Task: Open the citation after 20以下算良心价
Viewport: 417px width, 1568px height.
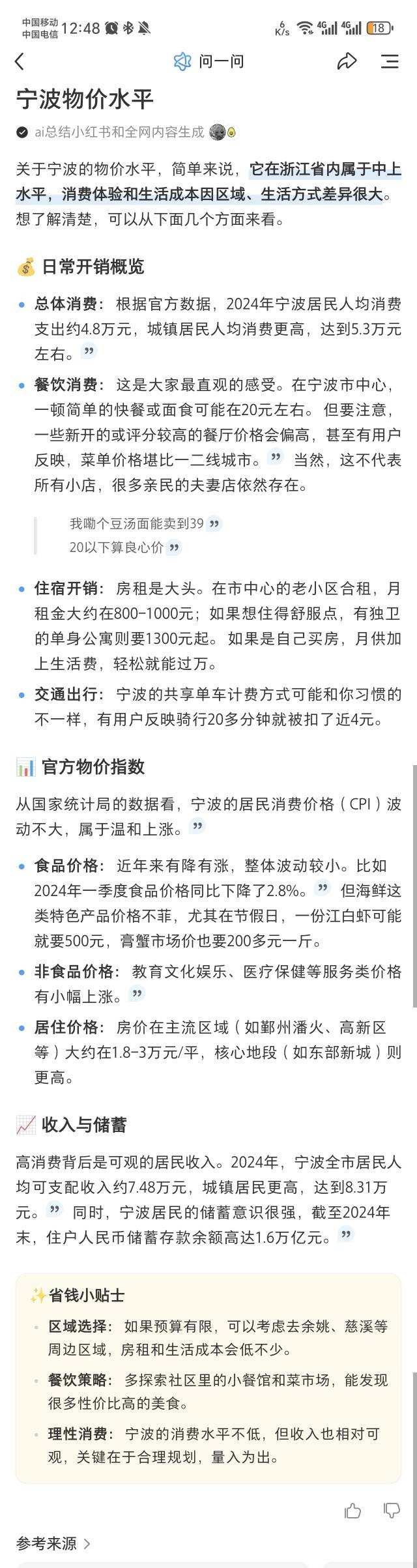Action: 174,547
